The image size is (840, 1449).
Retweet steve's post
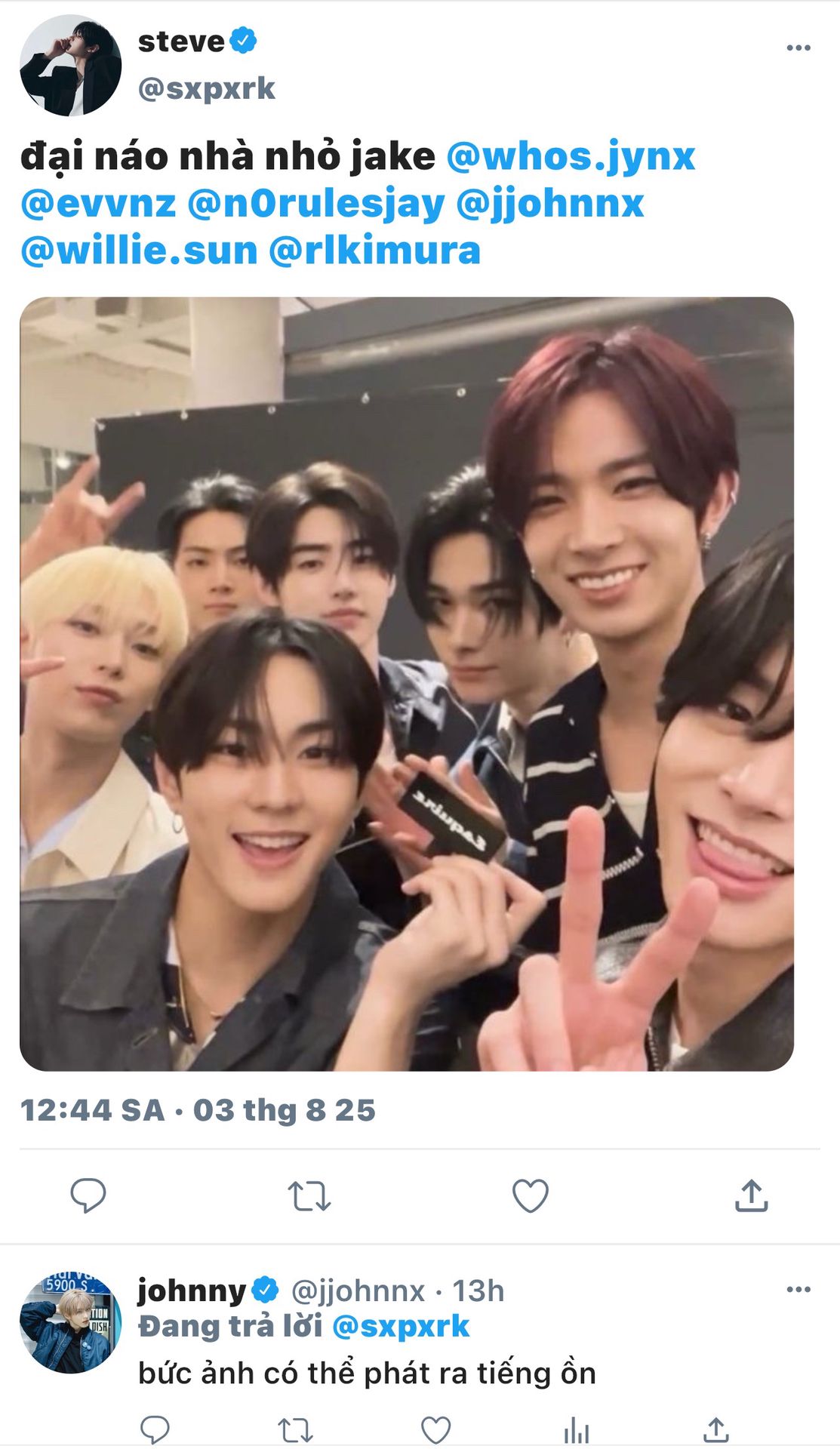pyautogui.click(x=309, y=1196)
